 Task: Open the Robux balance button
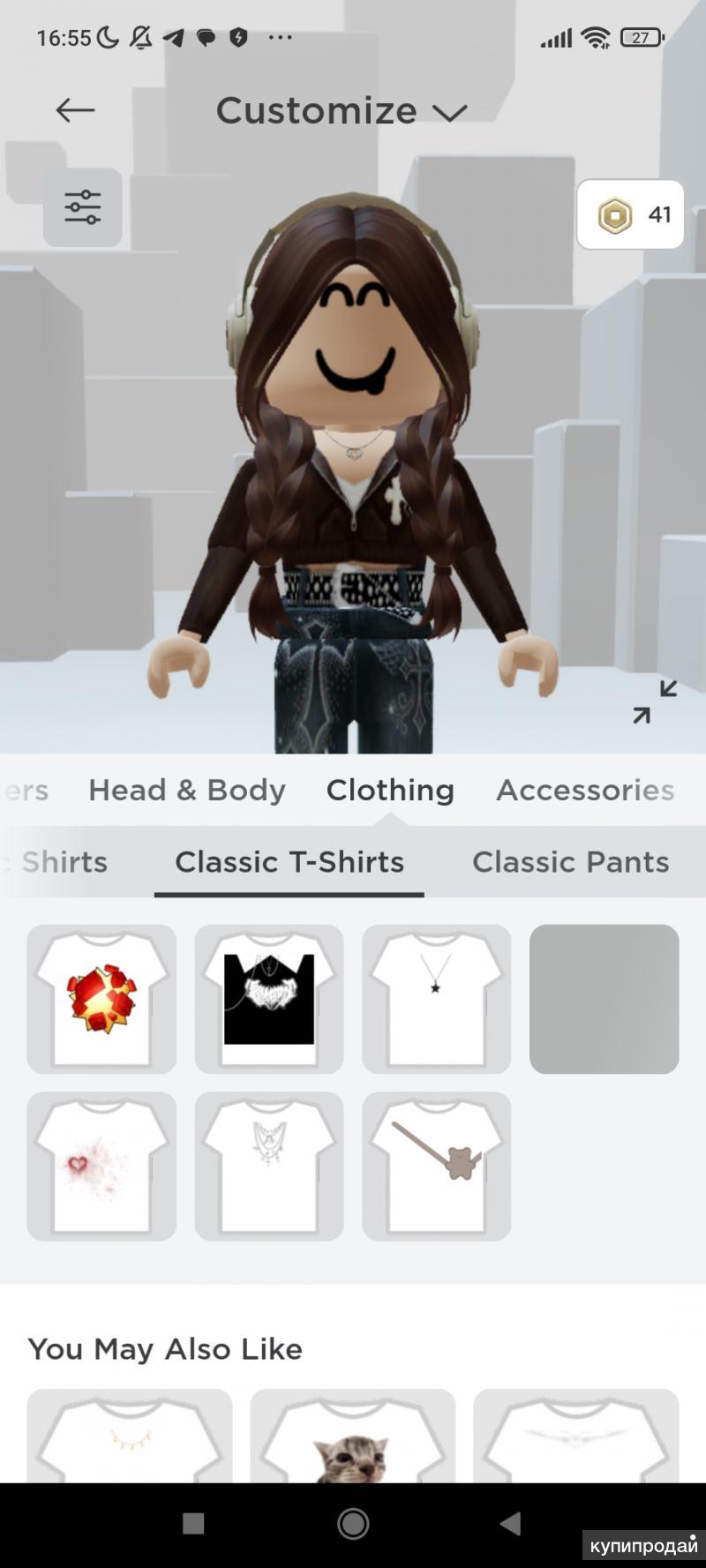(x=630, y=214)
